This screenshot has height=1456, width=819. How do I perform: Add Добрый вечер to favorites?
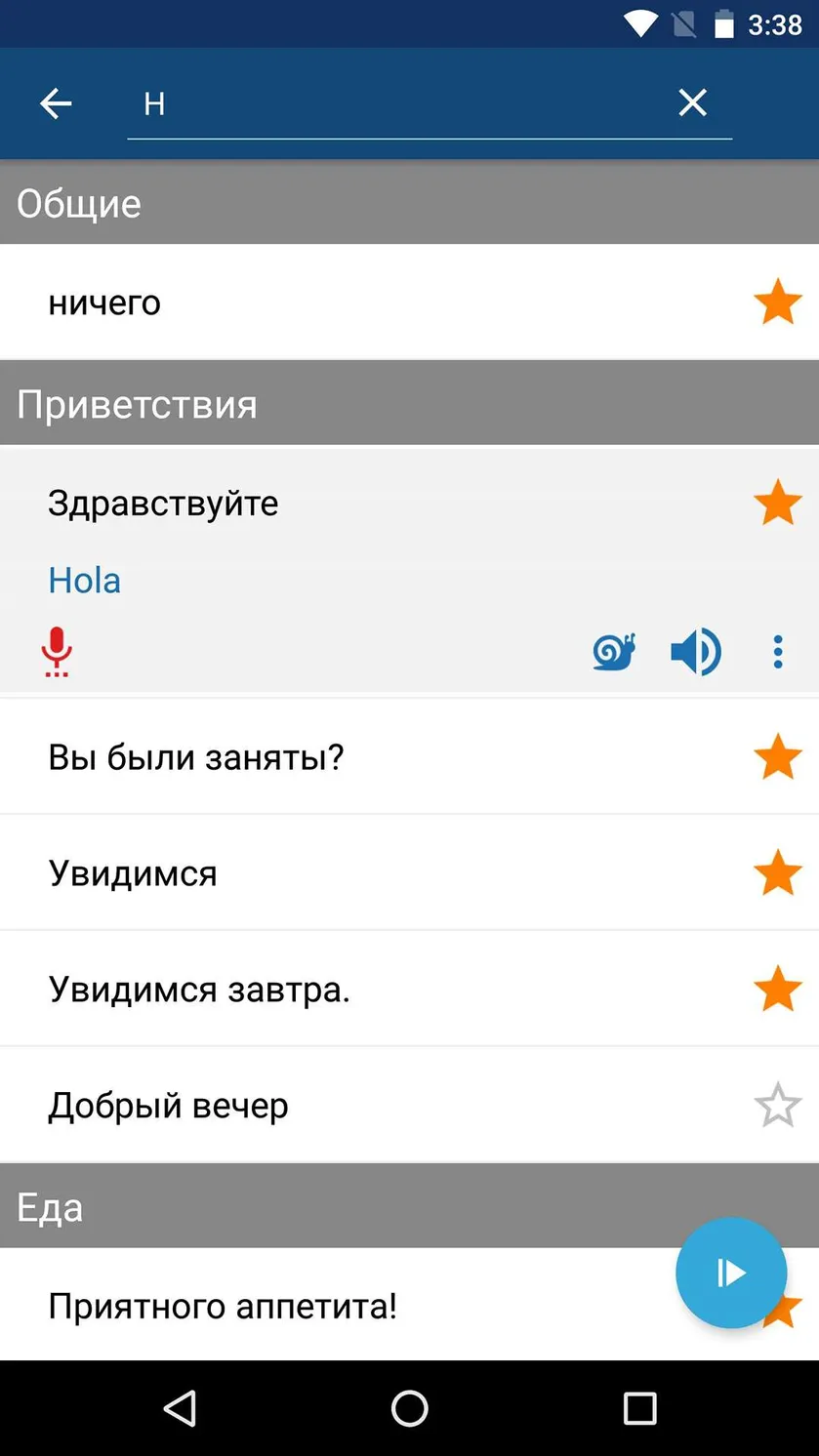coord(777,1105)
